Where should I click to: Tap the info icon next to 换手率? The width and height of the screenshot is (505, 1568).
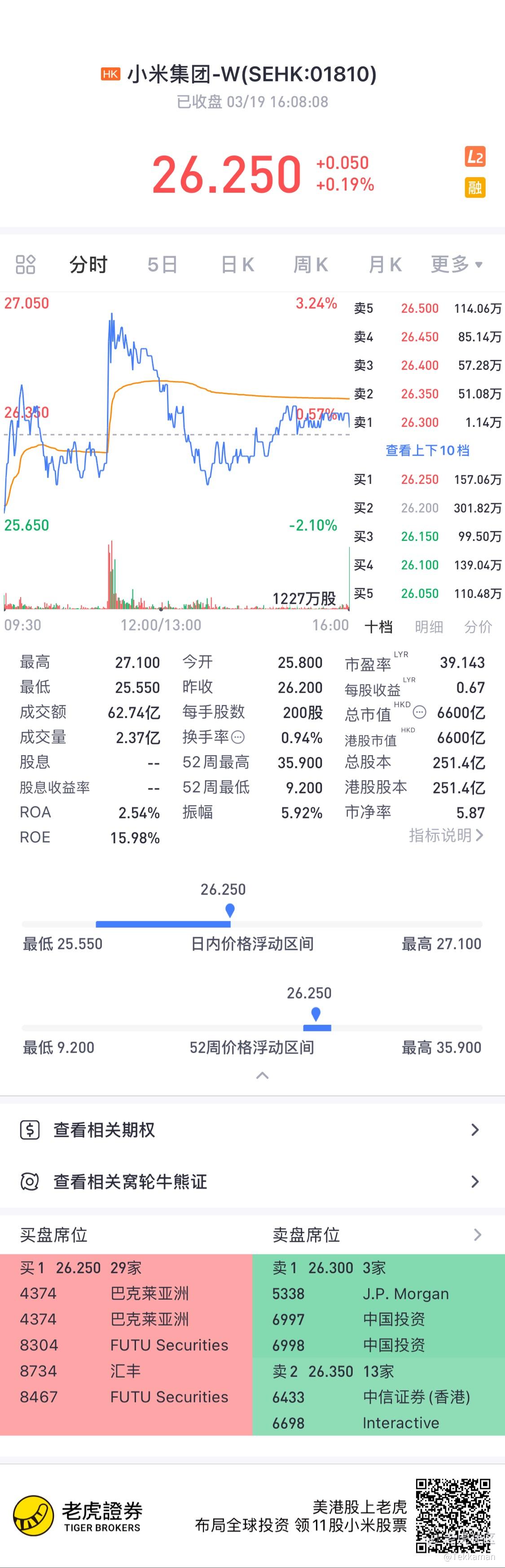238,737
